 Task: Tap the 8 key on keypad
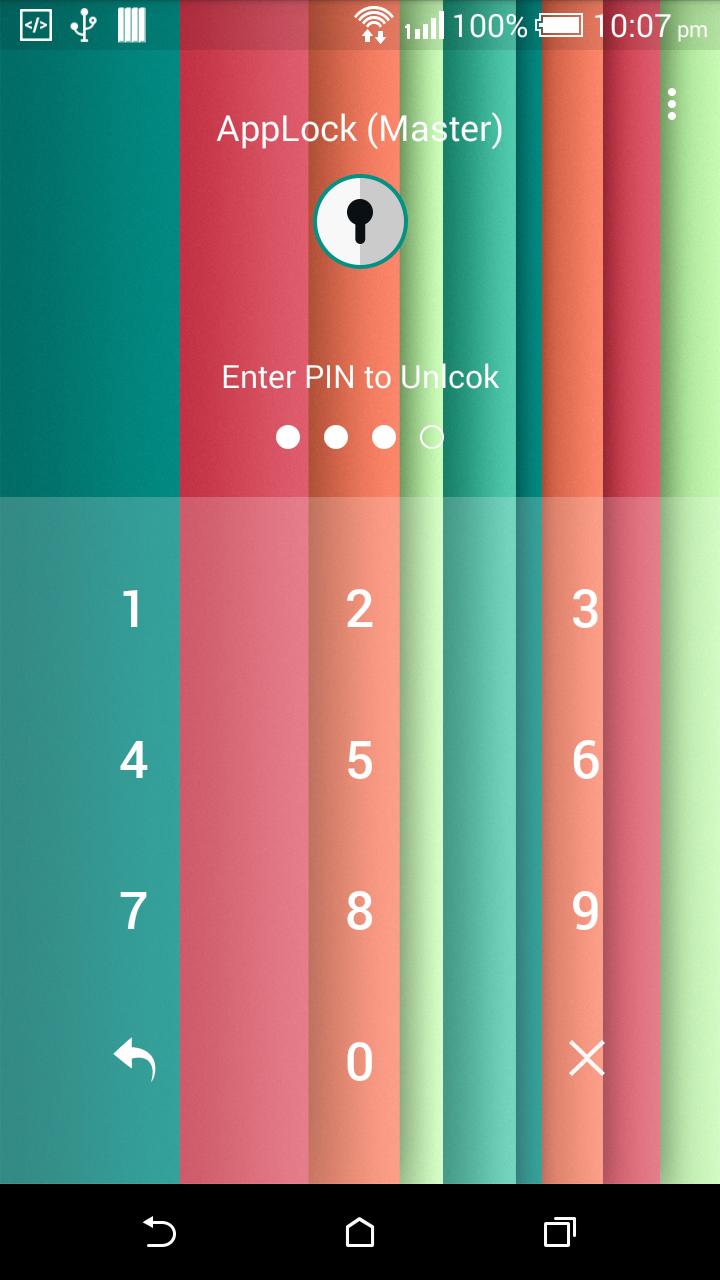click(x=359, y=911)
